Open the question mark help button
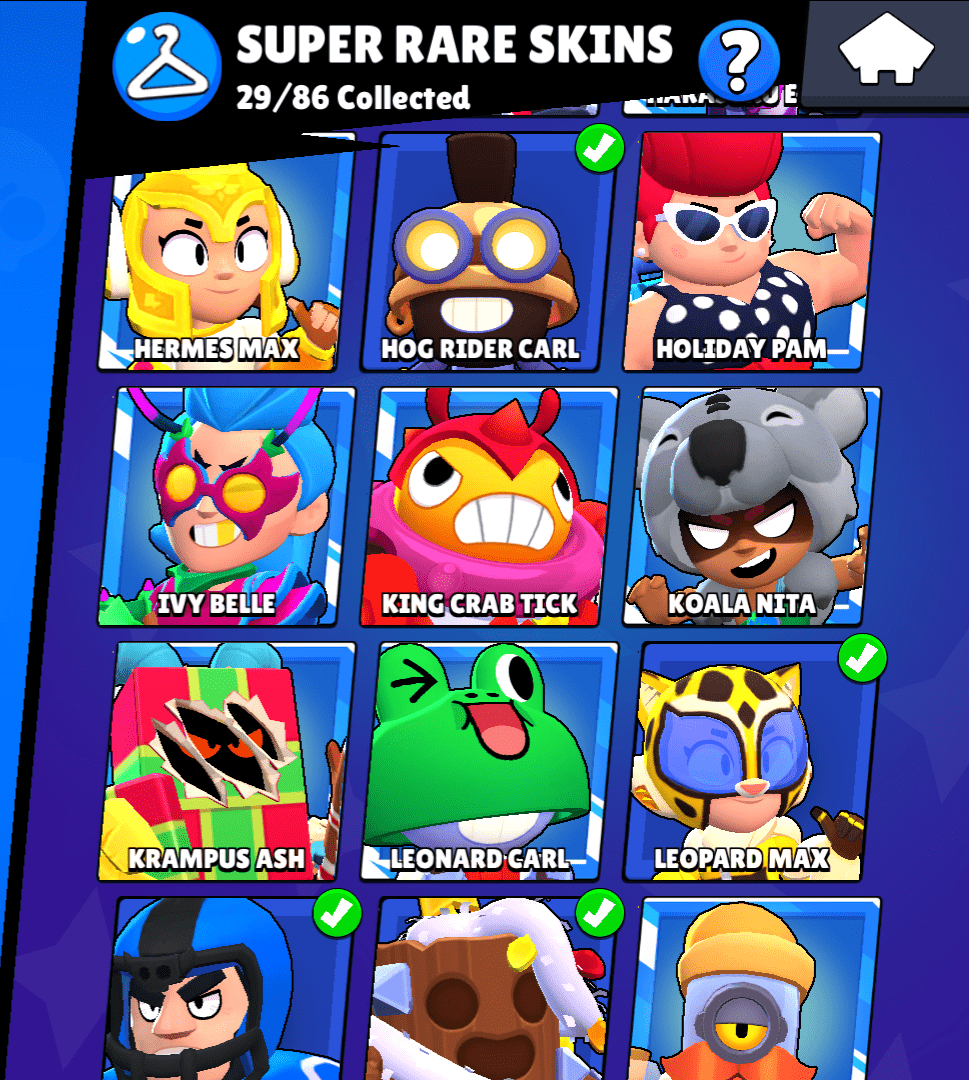The image size is (969, 1080). tap(738, 58)
